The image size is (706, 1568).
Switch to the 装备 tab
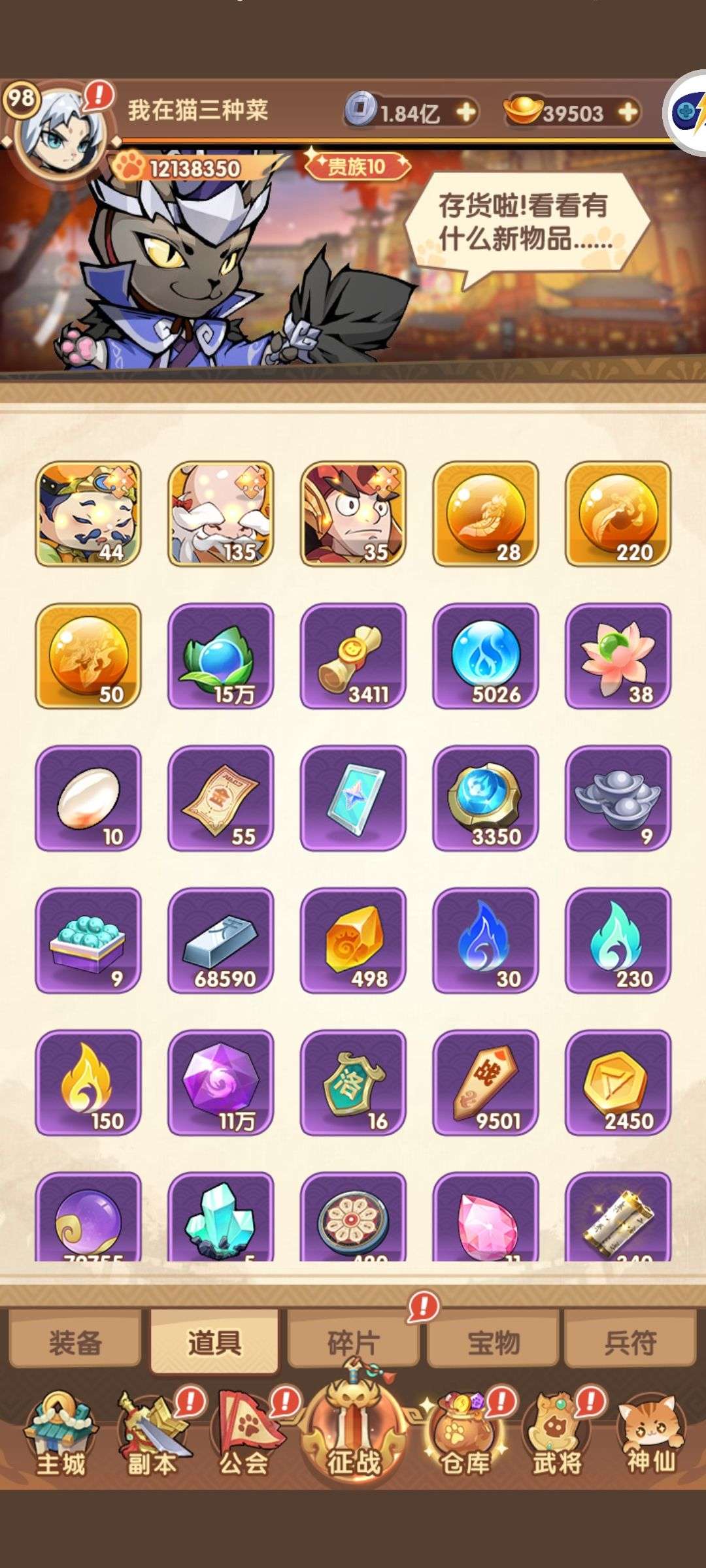(x=75, y=1343)
